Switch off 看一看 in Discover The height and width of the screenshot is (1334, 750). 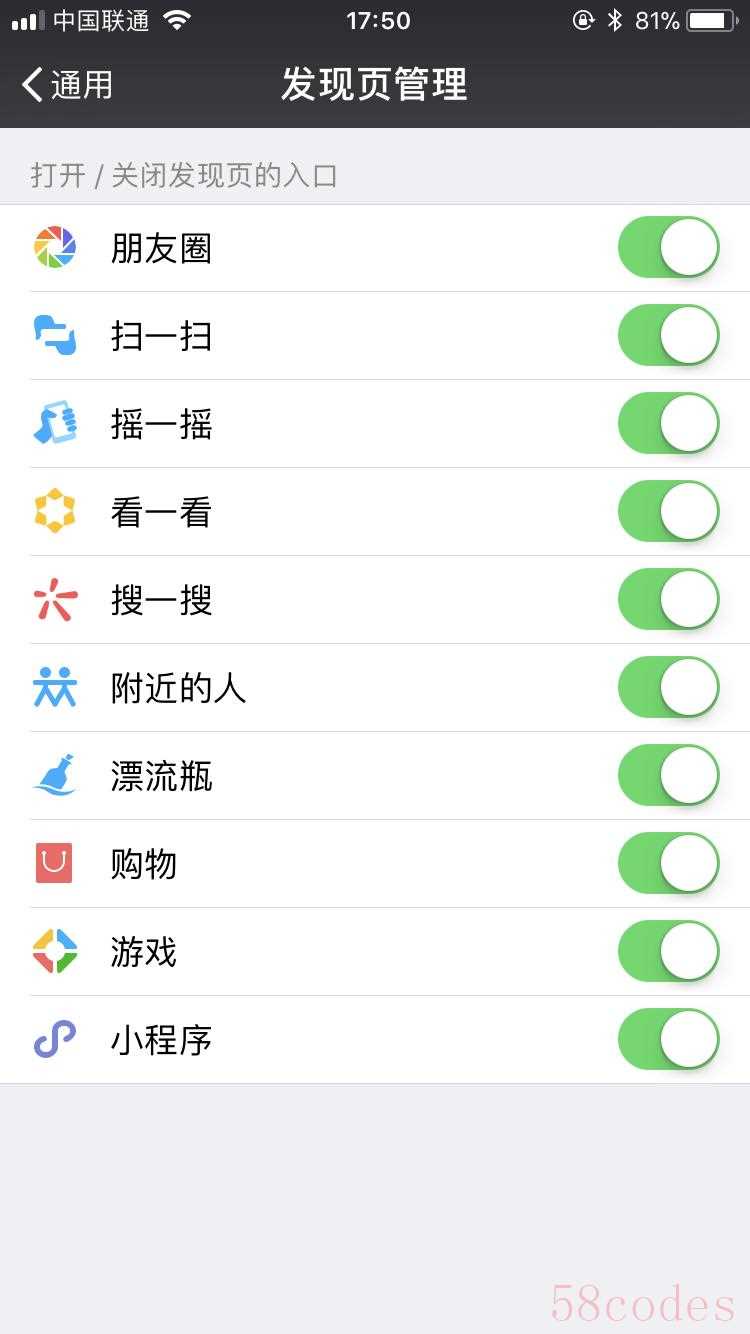[x=669, y=512]
